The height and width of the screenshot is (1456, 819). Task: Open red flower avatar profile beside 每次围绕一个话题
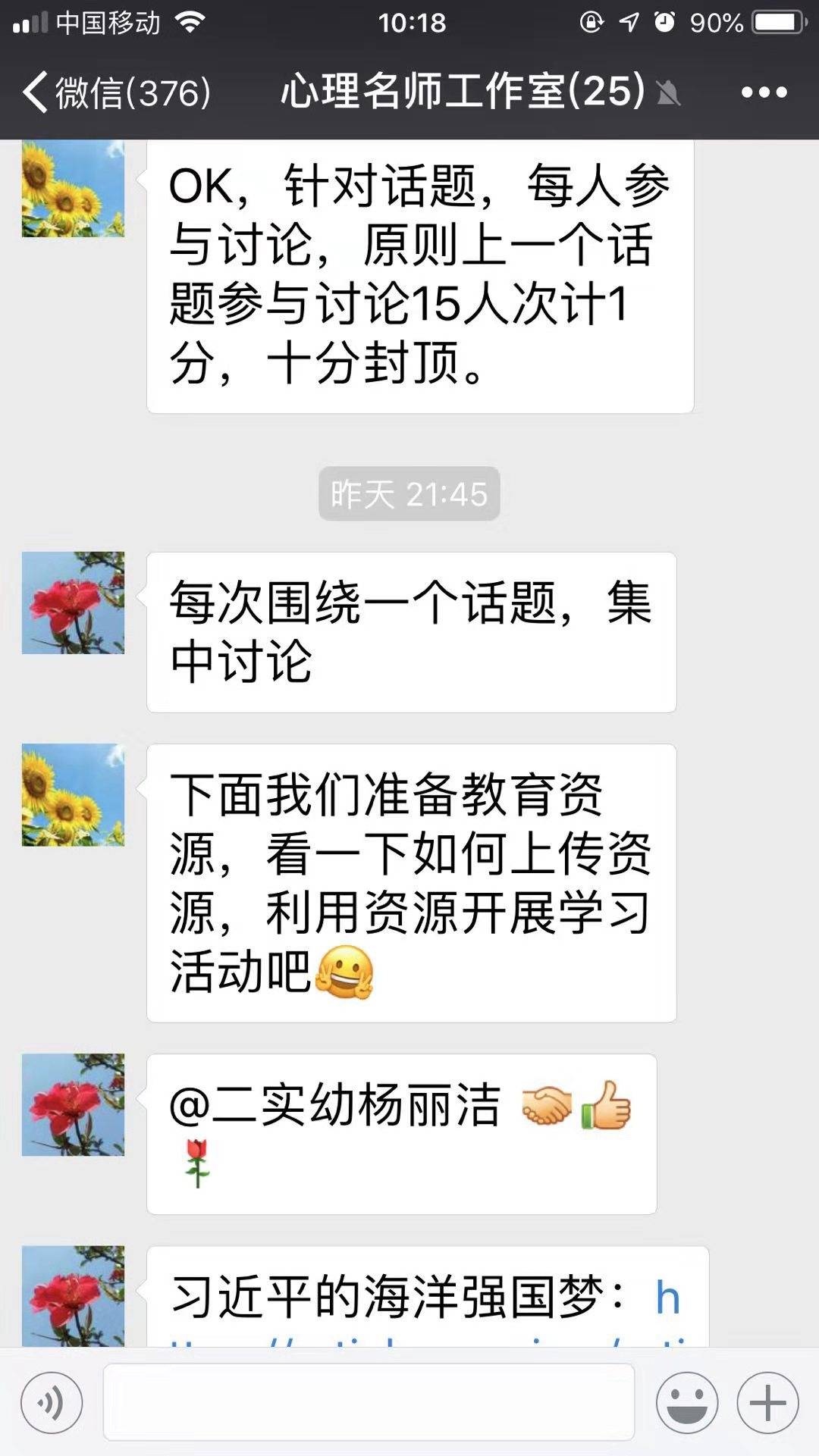[x=73, y=603]
